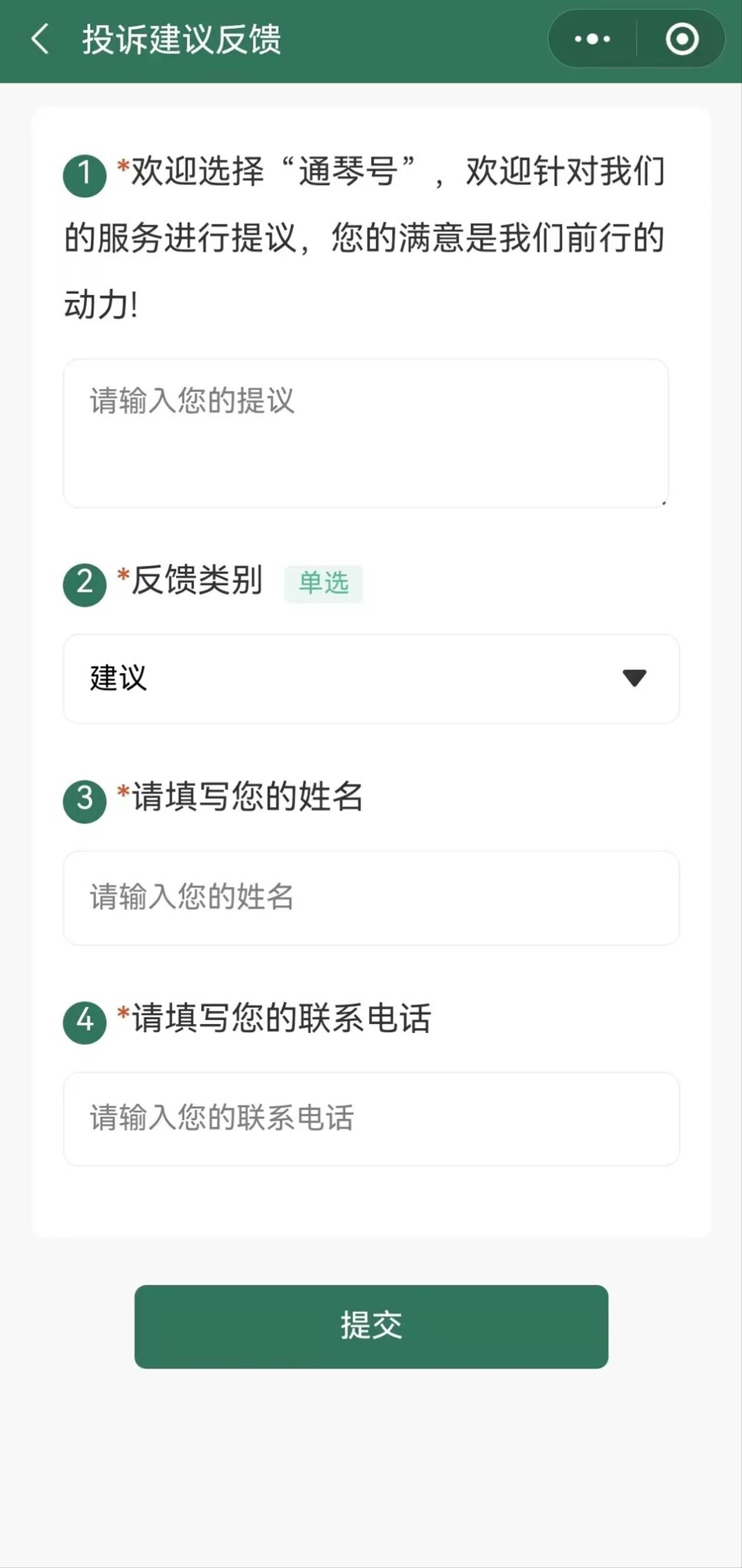Close the mini program via circle button

click(682, 40)
